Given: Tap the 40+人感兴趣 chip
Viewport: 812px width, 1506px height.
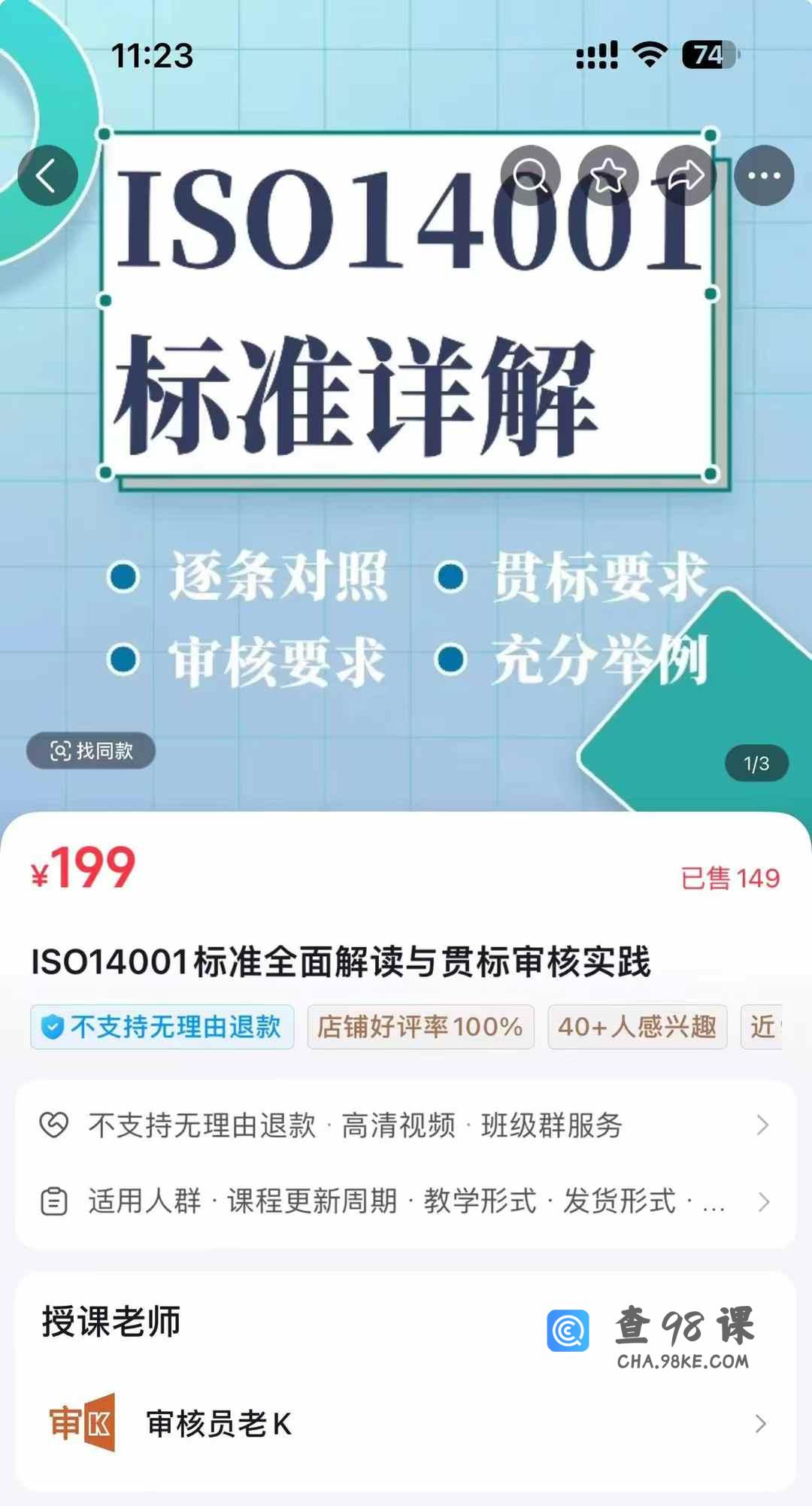Looking at the screenshot, I should (x=637, y=1027).
